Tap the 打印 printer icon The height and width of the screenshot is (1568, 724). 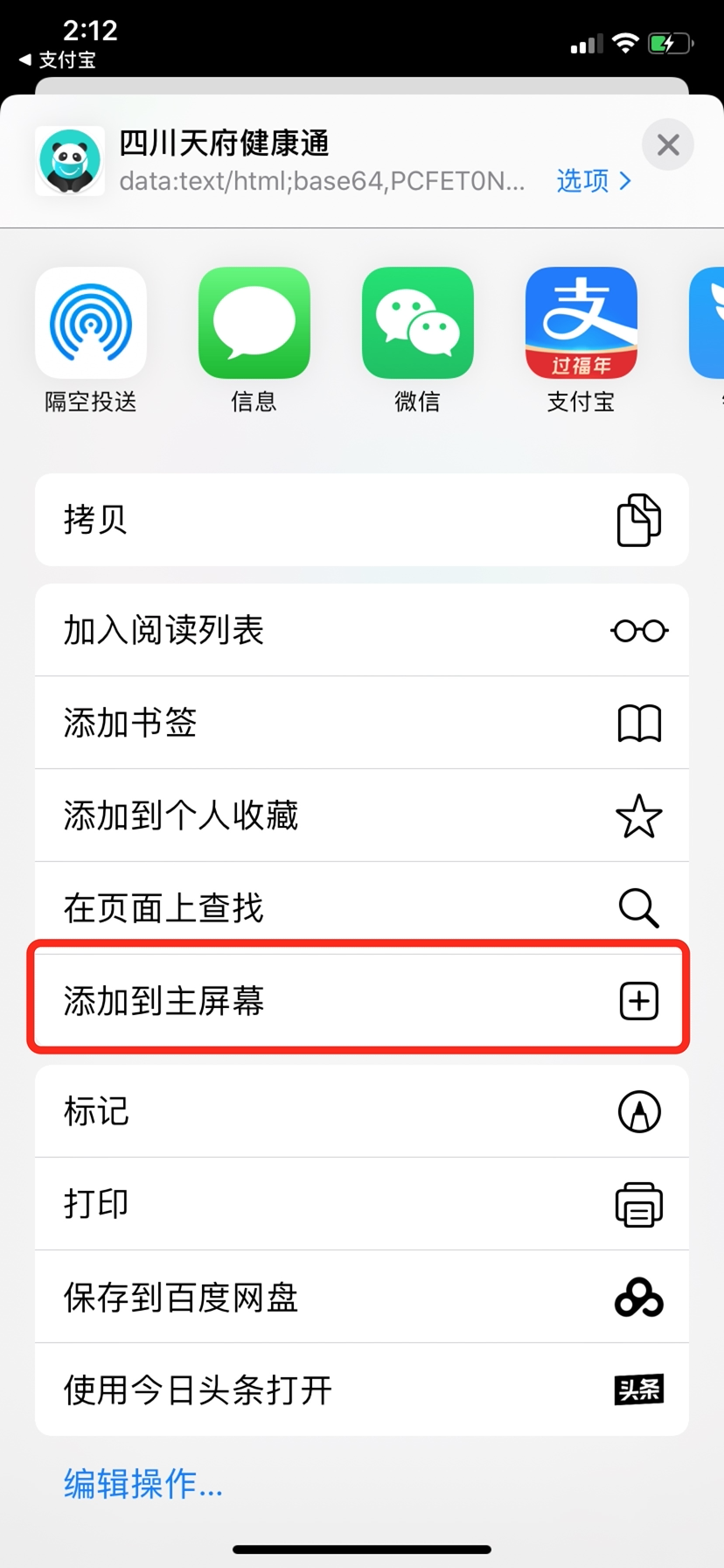coord(639,1204)
